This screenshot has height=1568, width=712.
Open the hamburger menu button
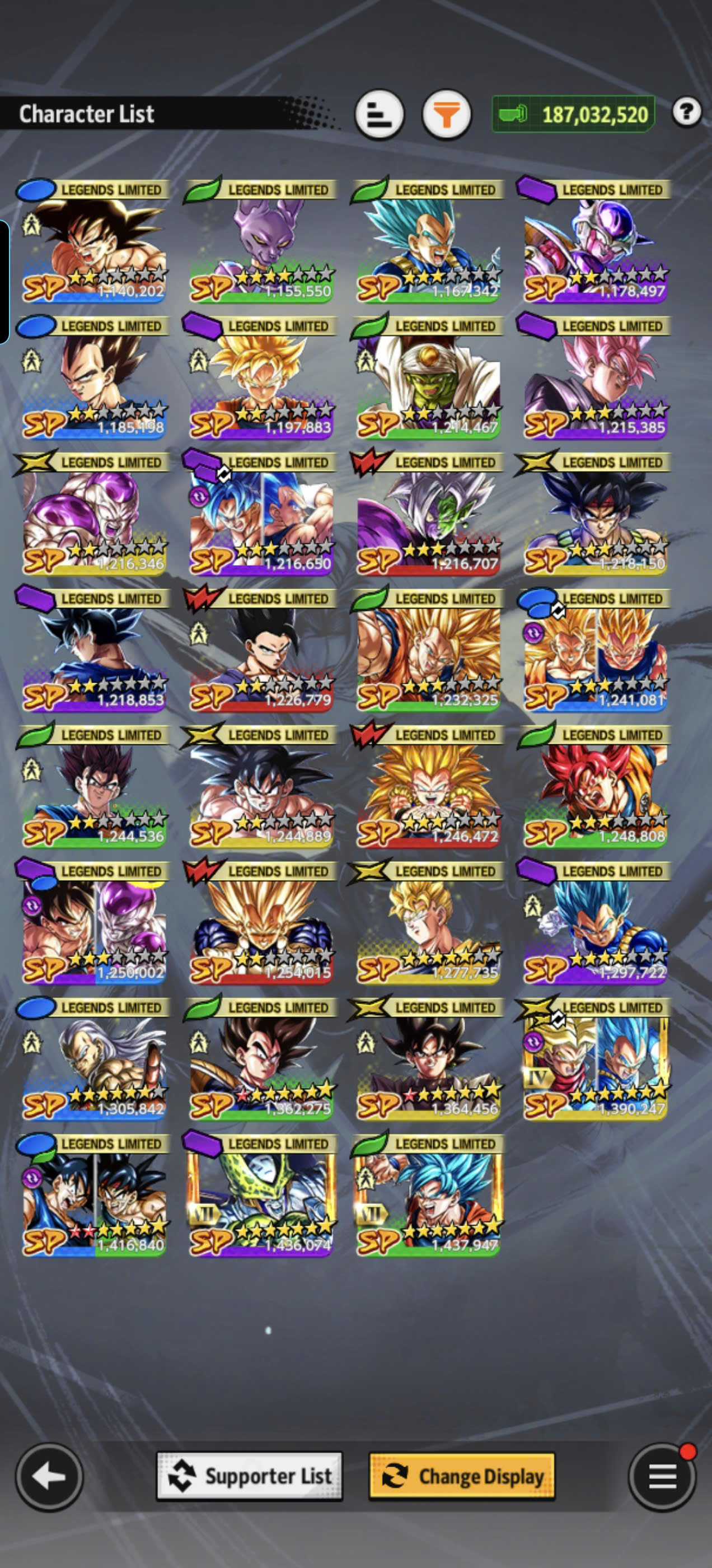[662, 1477]
